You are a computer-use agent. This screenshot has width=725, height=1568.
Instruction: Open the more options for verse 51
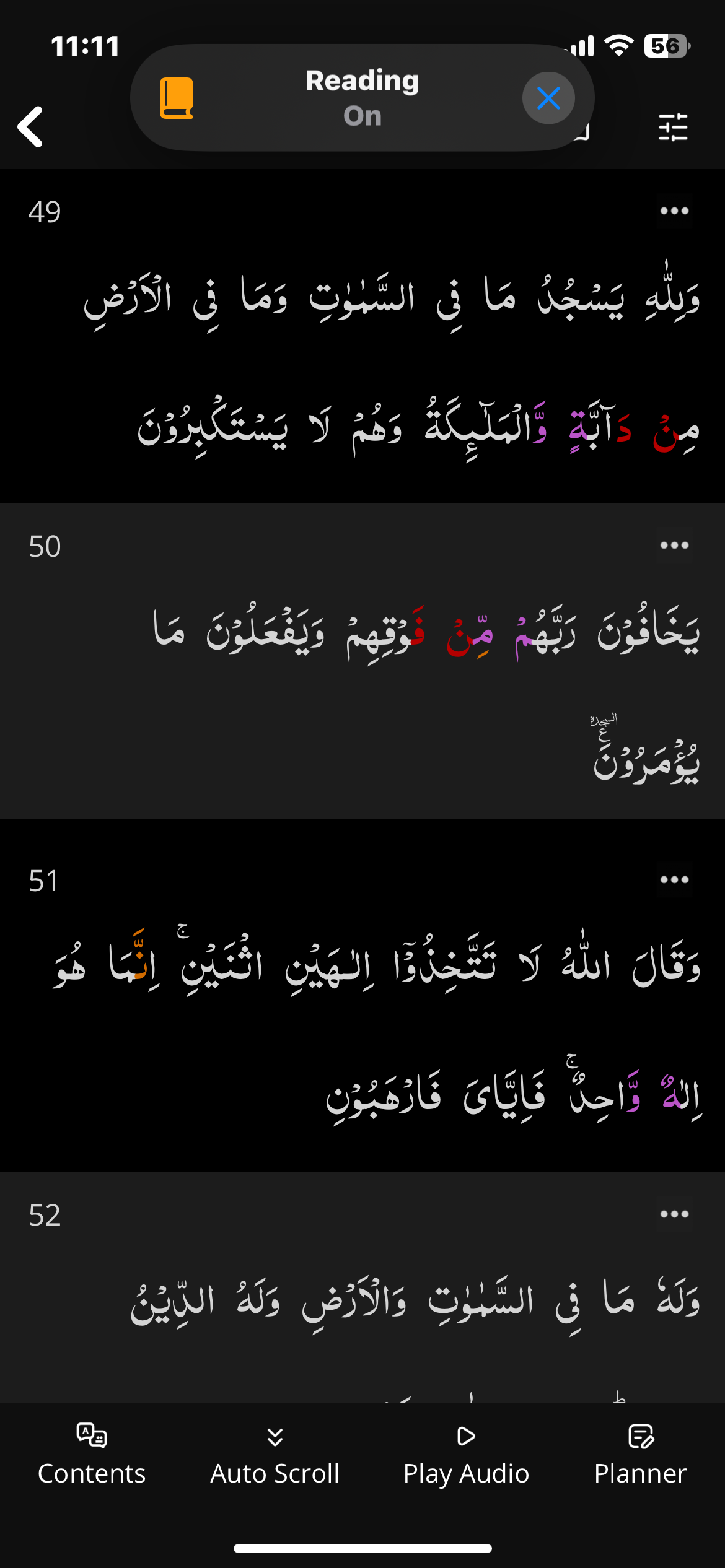pos(674,880)
